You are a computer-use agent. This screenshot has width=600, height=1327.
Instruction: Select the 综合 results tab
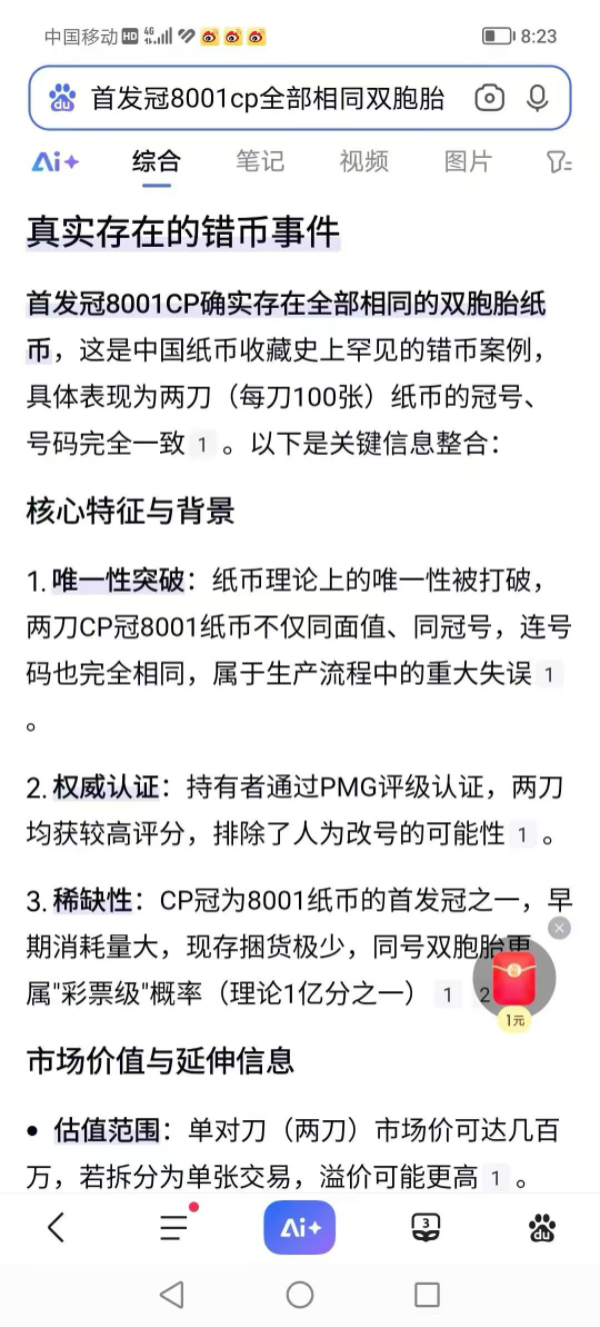click(156, 162)
